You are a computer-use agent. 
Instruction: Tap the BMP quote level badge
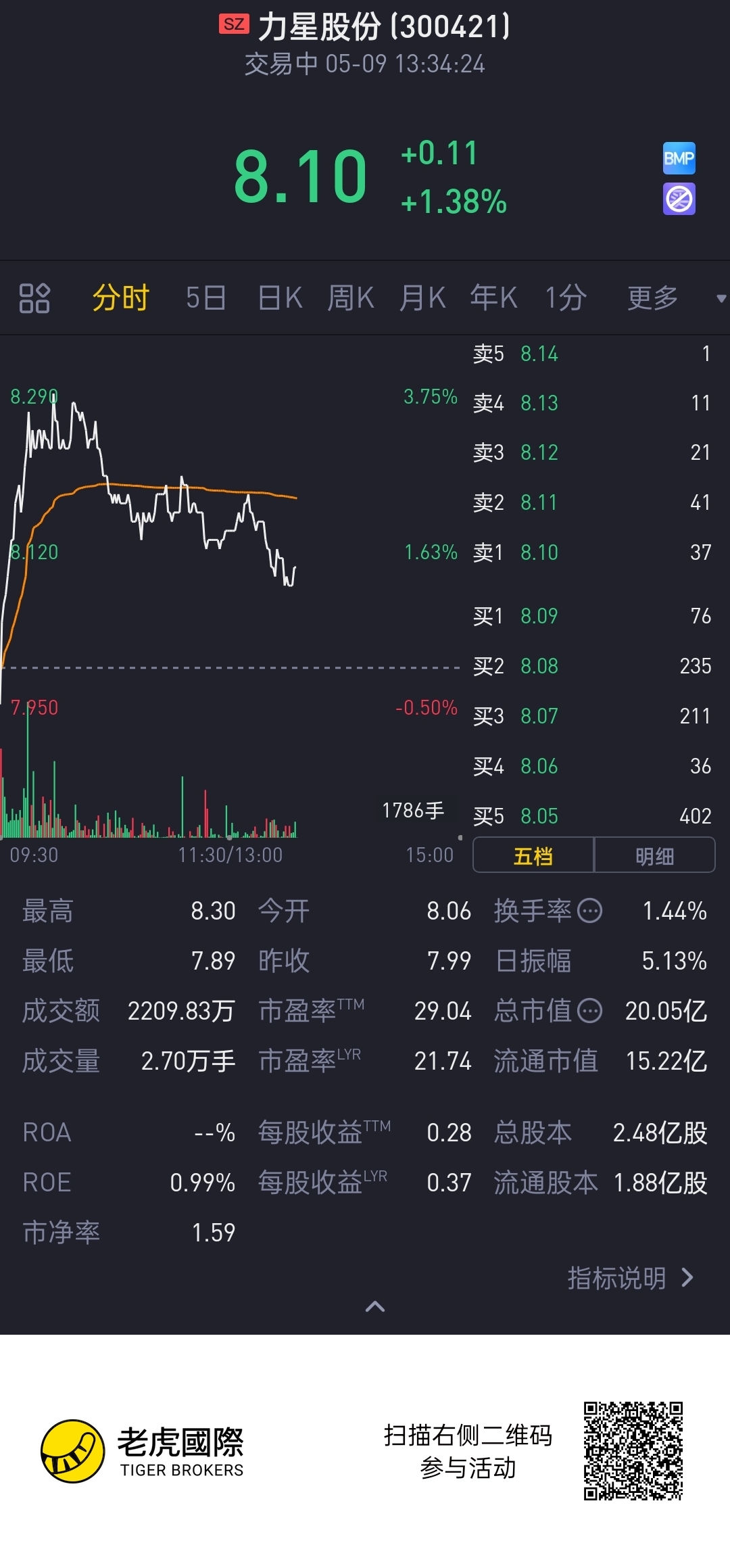(679, 159)
